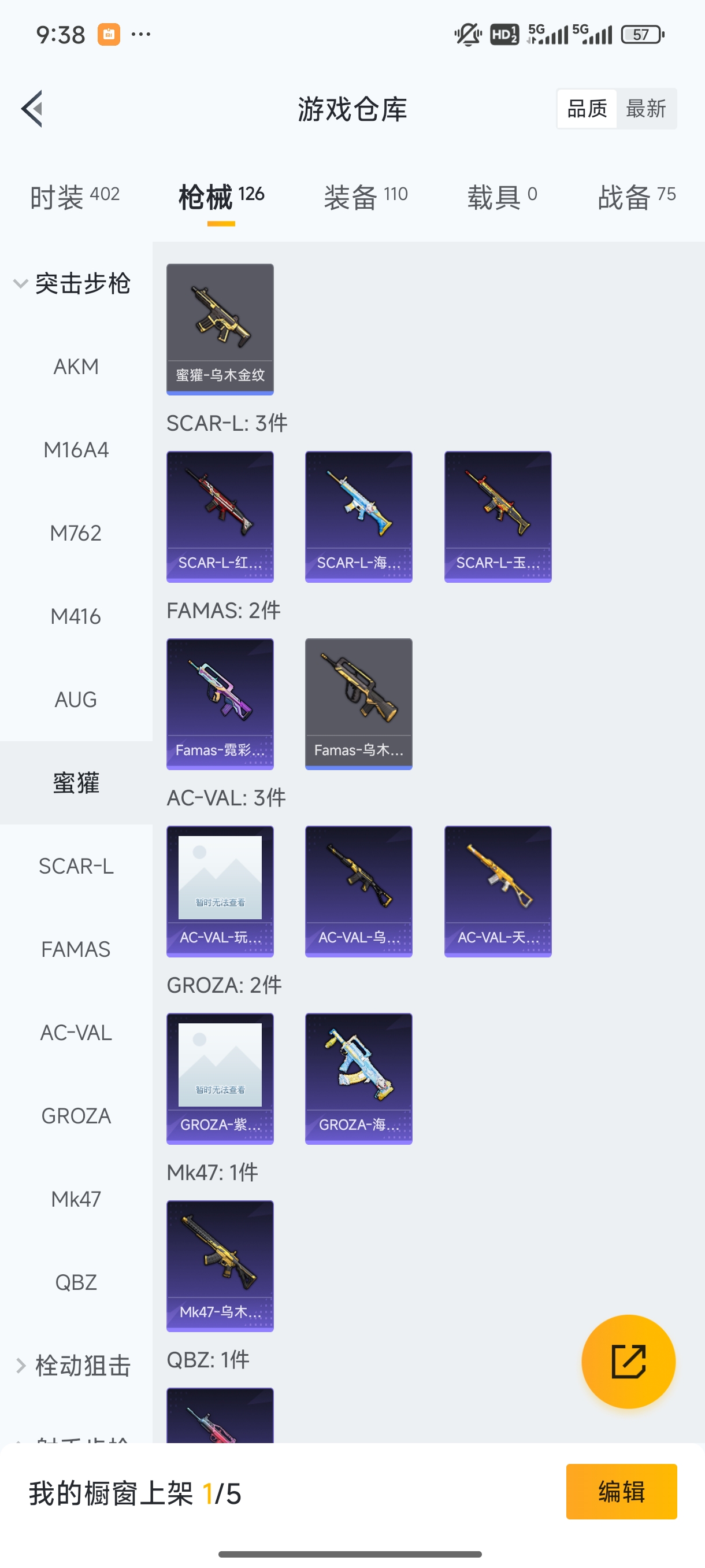The width and height of the screenshot is (705, 1568).
Task: Select AKM in the side list
Action: (x=76, y=367)
